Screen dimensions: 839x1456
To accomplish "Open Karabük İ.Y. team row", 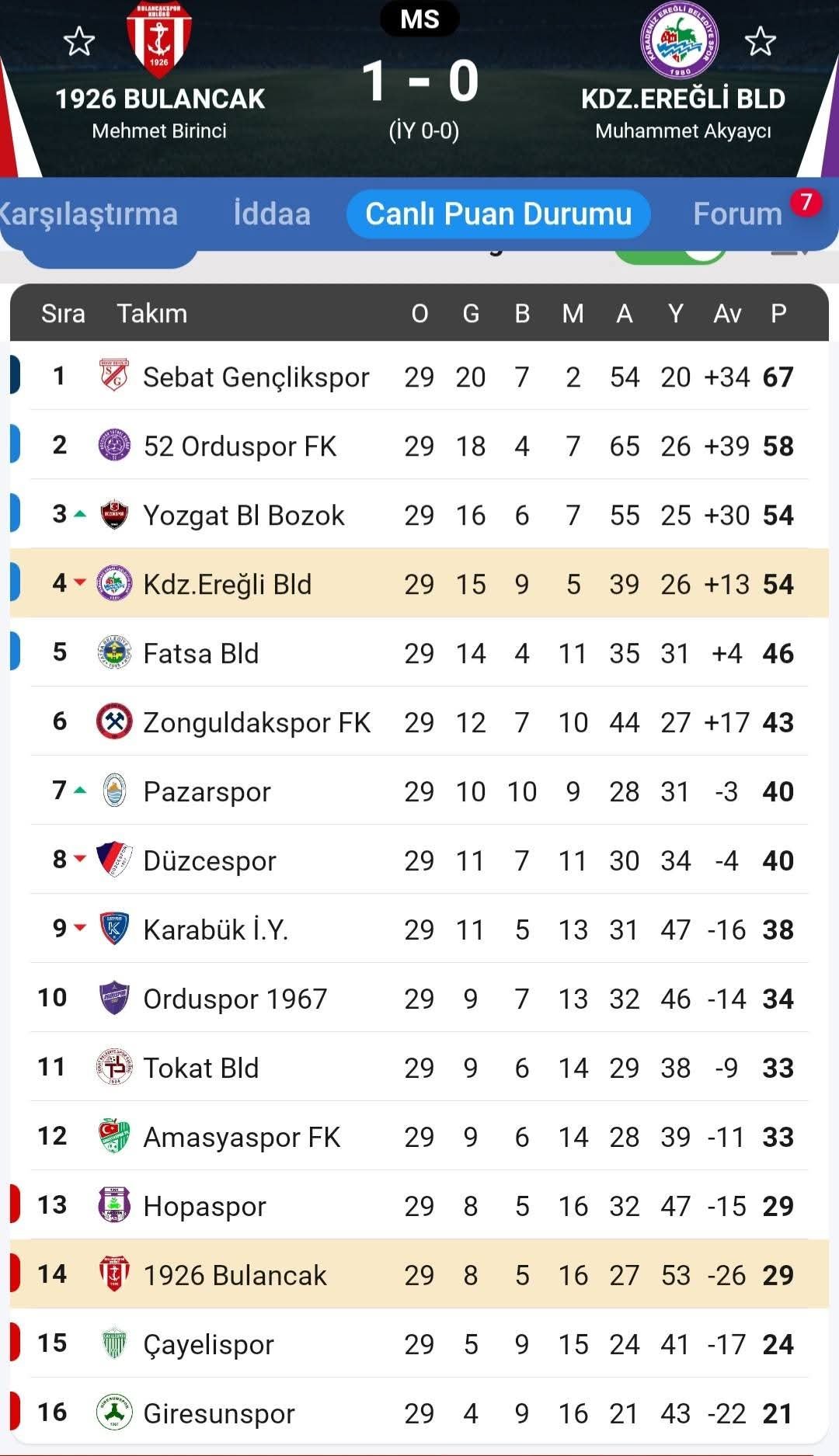I will tap(215, 930).
